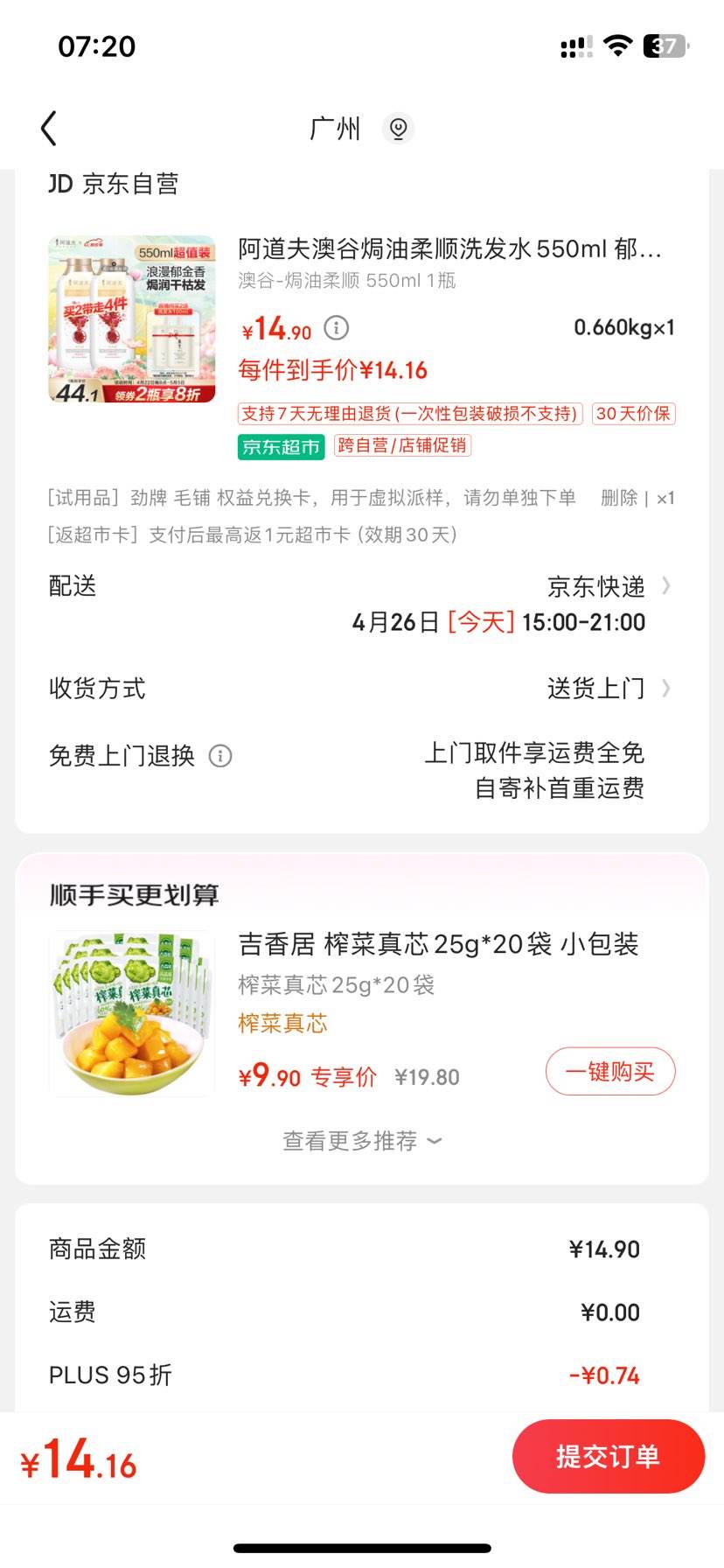
Task: Open the location icon next to 广州
Action: [398, 129]
